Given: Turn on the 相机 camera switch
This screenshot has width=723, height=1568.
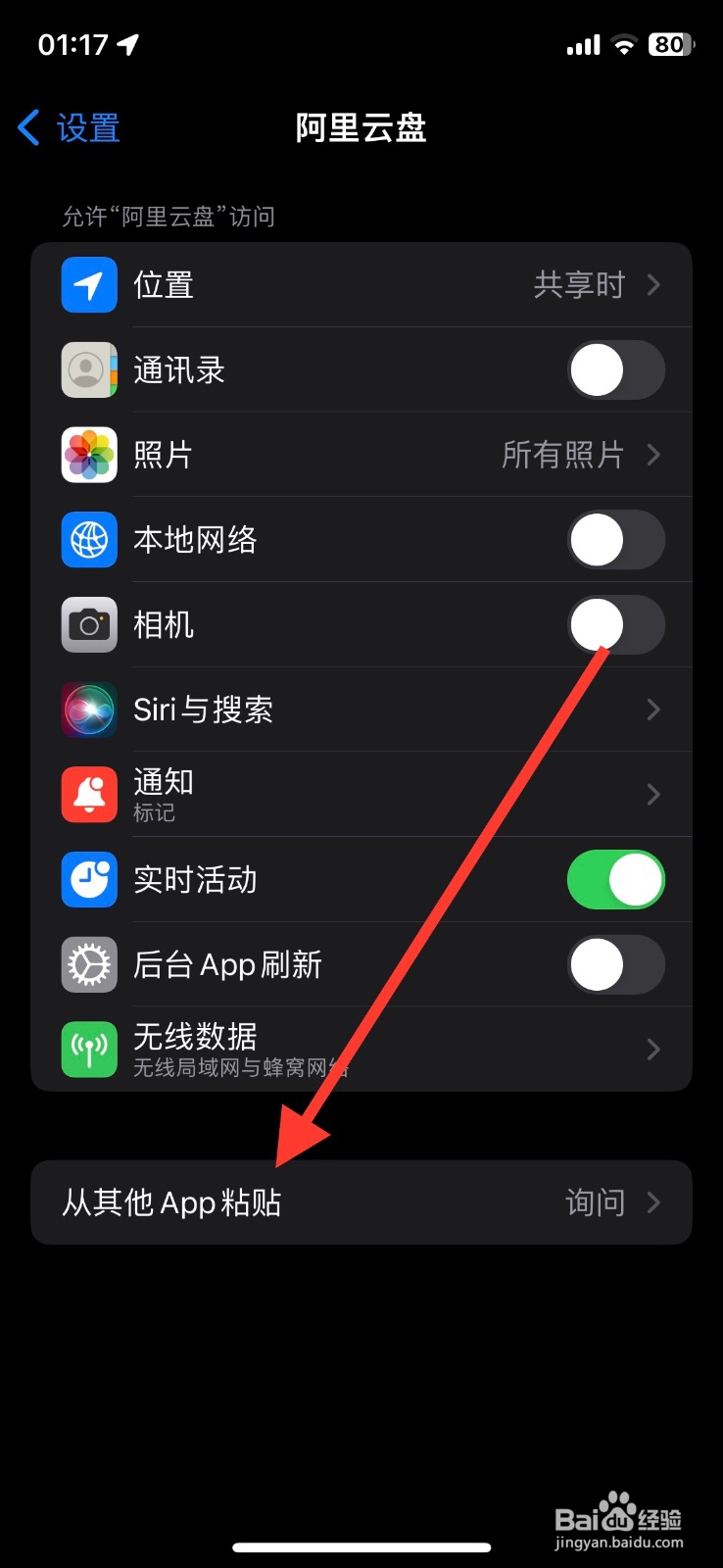Looking at the screenshot, I should coord(615,624).
